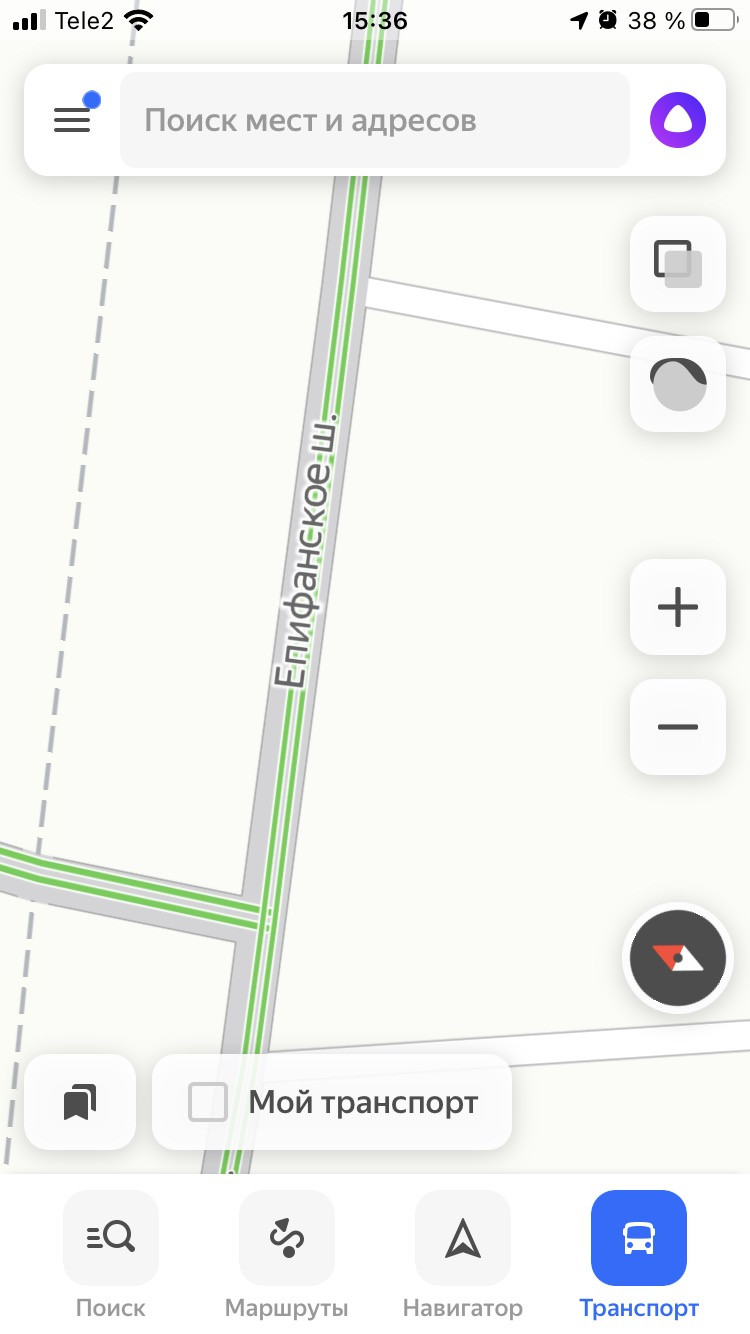Open the map layers selector
The width and height of the screenshot is (750, 1334).
pyautogui.click(x=677, y=264)
